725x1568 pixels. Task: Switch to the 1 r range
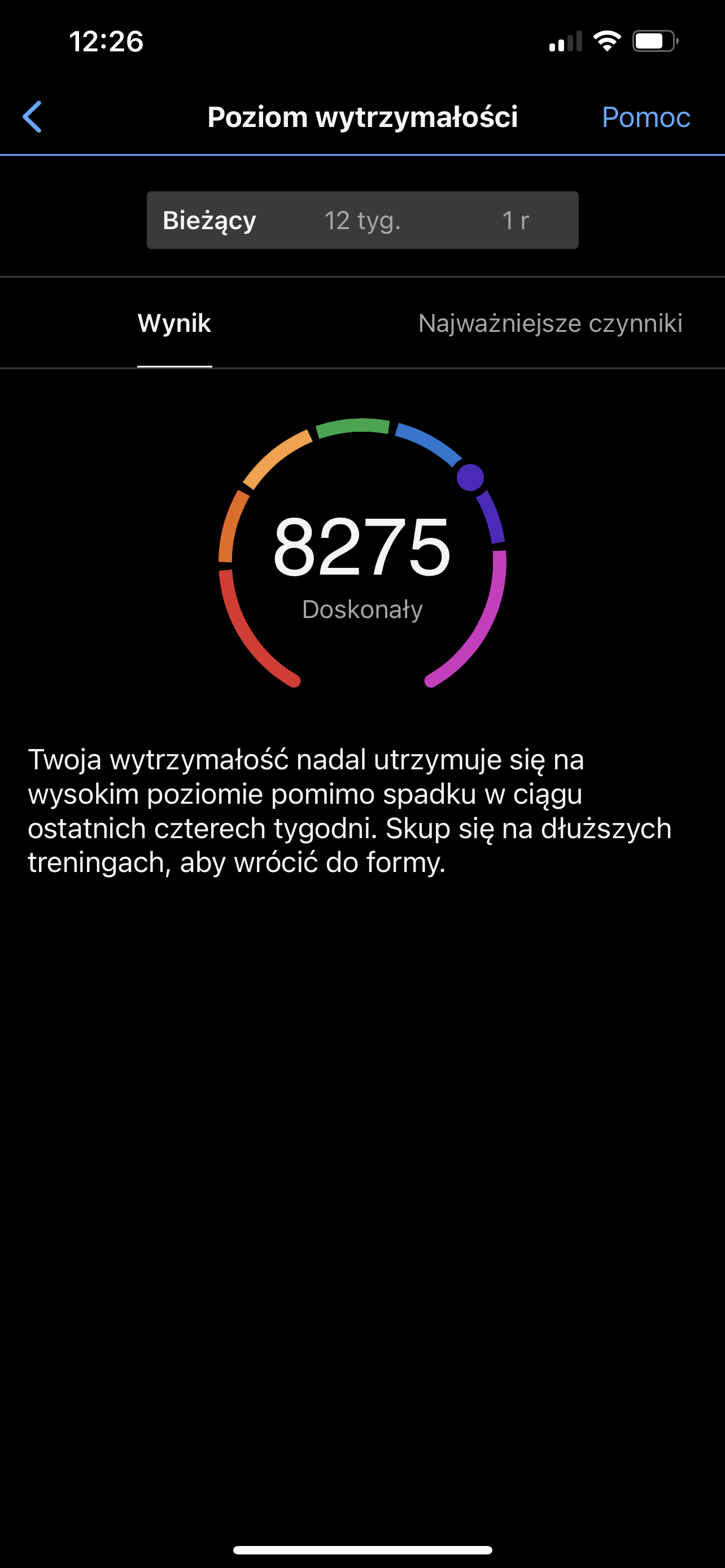coord(515,220)
